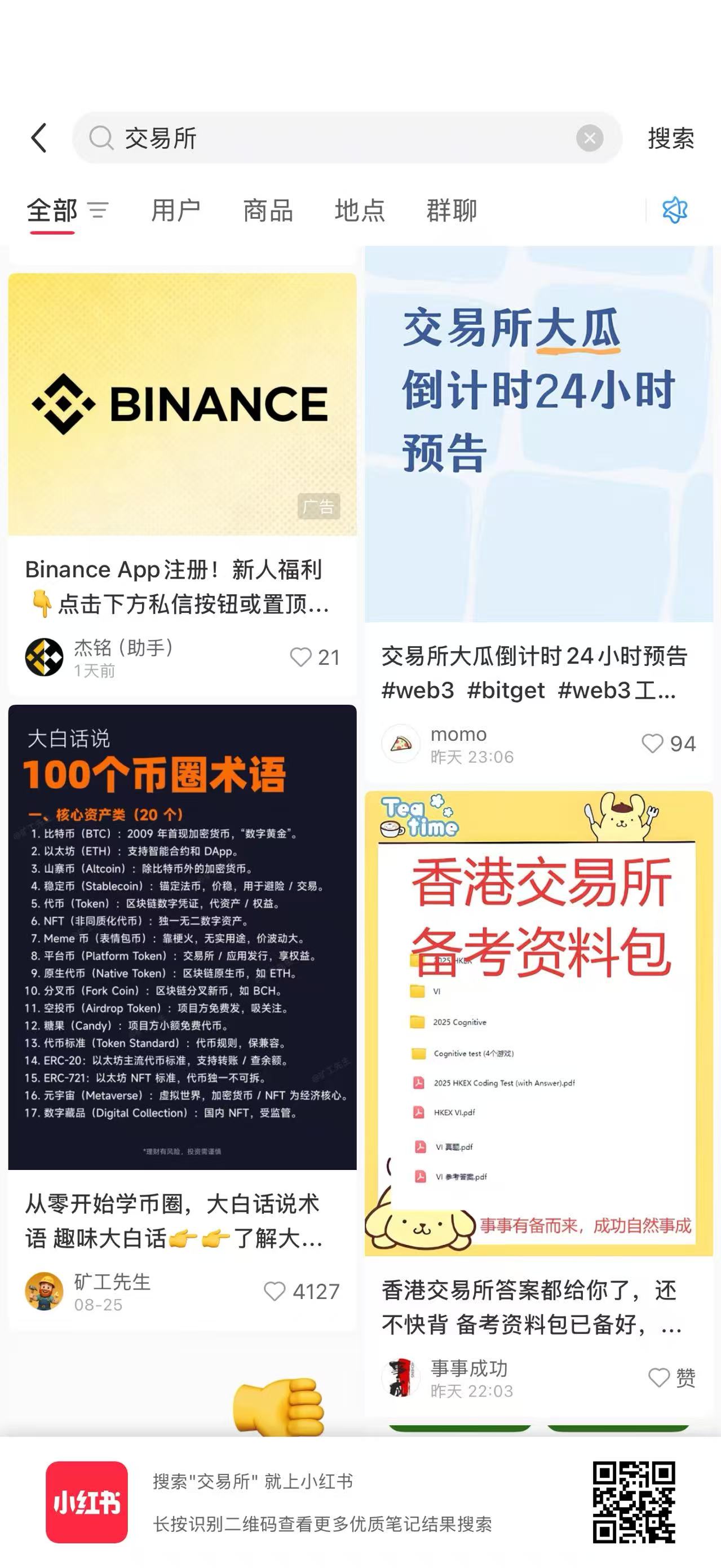This screenshot has width=721, height=1568.
Task: Switch to the 地点 tab
Action: click(x=360, y=211)
